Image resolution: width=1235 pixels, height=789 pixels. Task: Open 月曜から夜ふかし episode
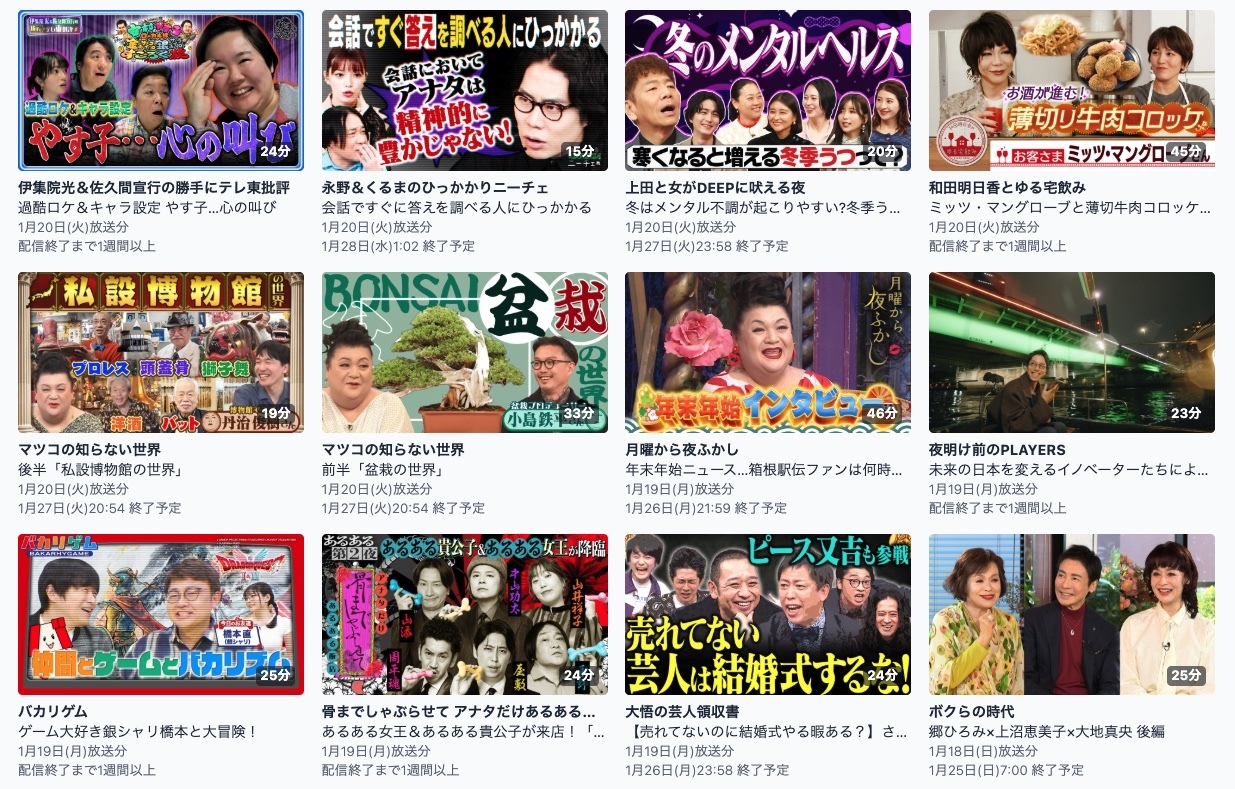(x=767, y=352)
